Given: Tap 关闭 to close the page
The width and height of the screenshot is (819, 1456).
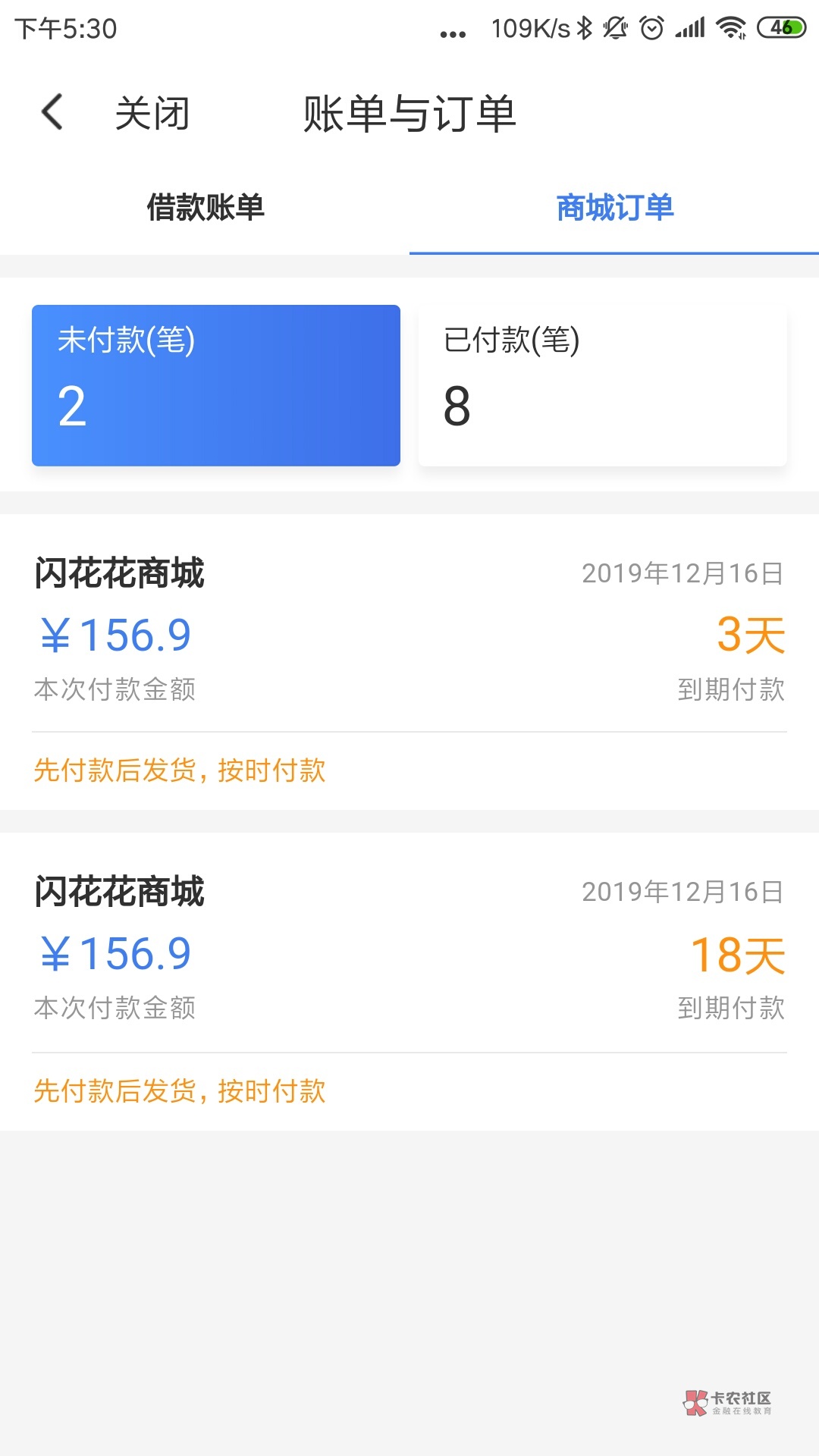Looking at the screenshot, I should [152, 114].
